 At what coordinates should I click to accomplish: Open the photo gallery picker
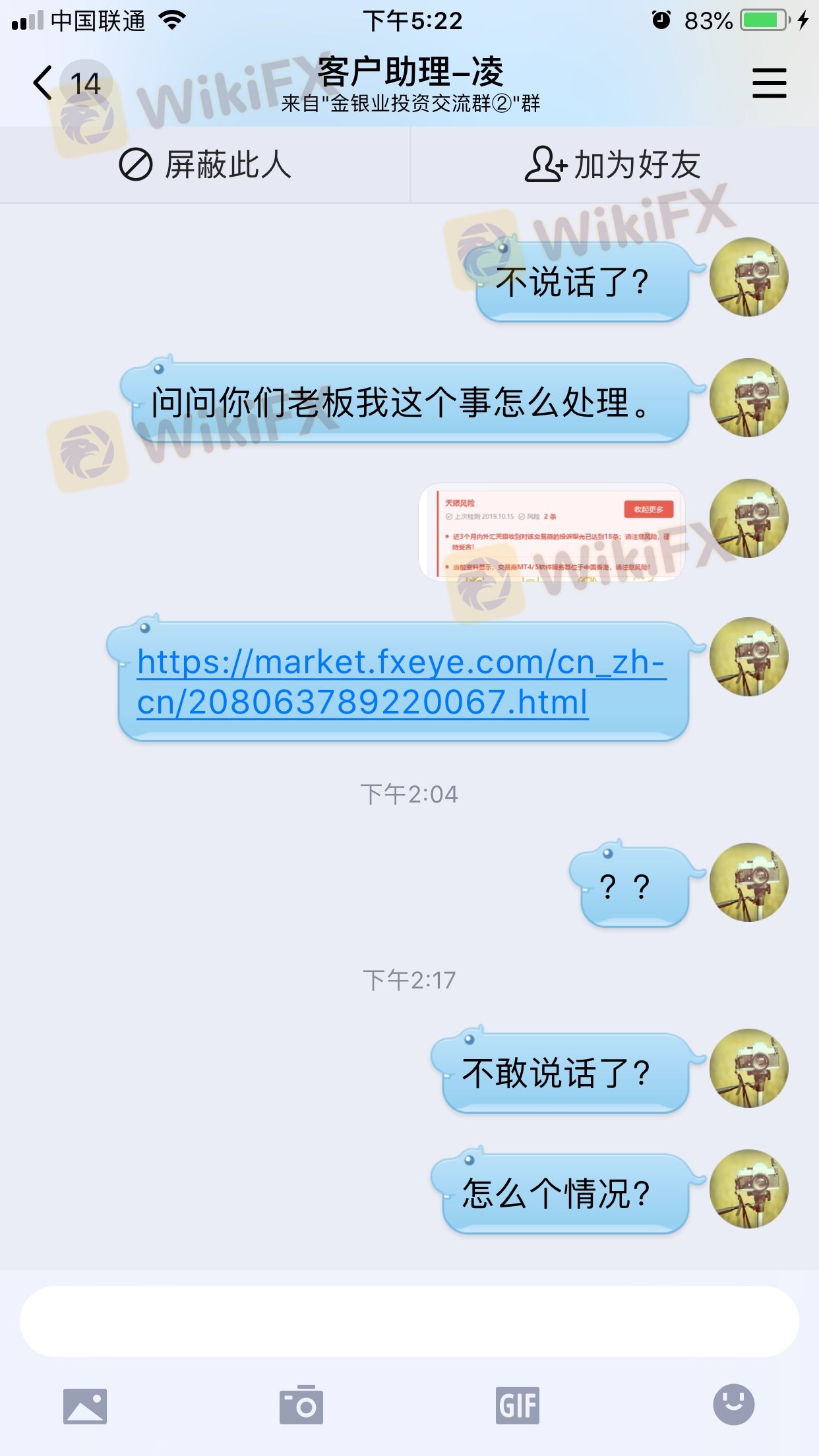pyautogui.click(x=85, y=1406)
